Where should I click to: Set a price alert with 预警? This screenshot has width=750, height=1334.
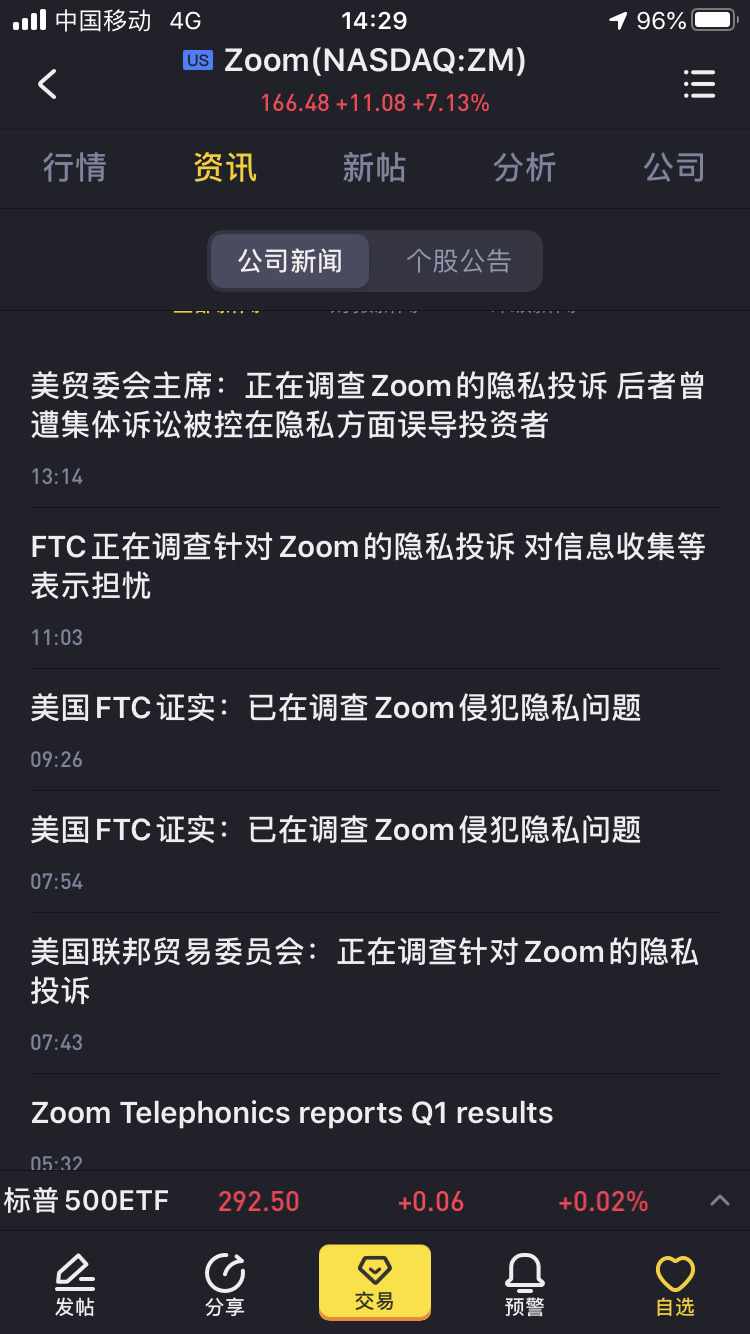(524, 1284)
